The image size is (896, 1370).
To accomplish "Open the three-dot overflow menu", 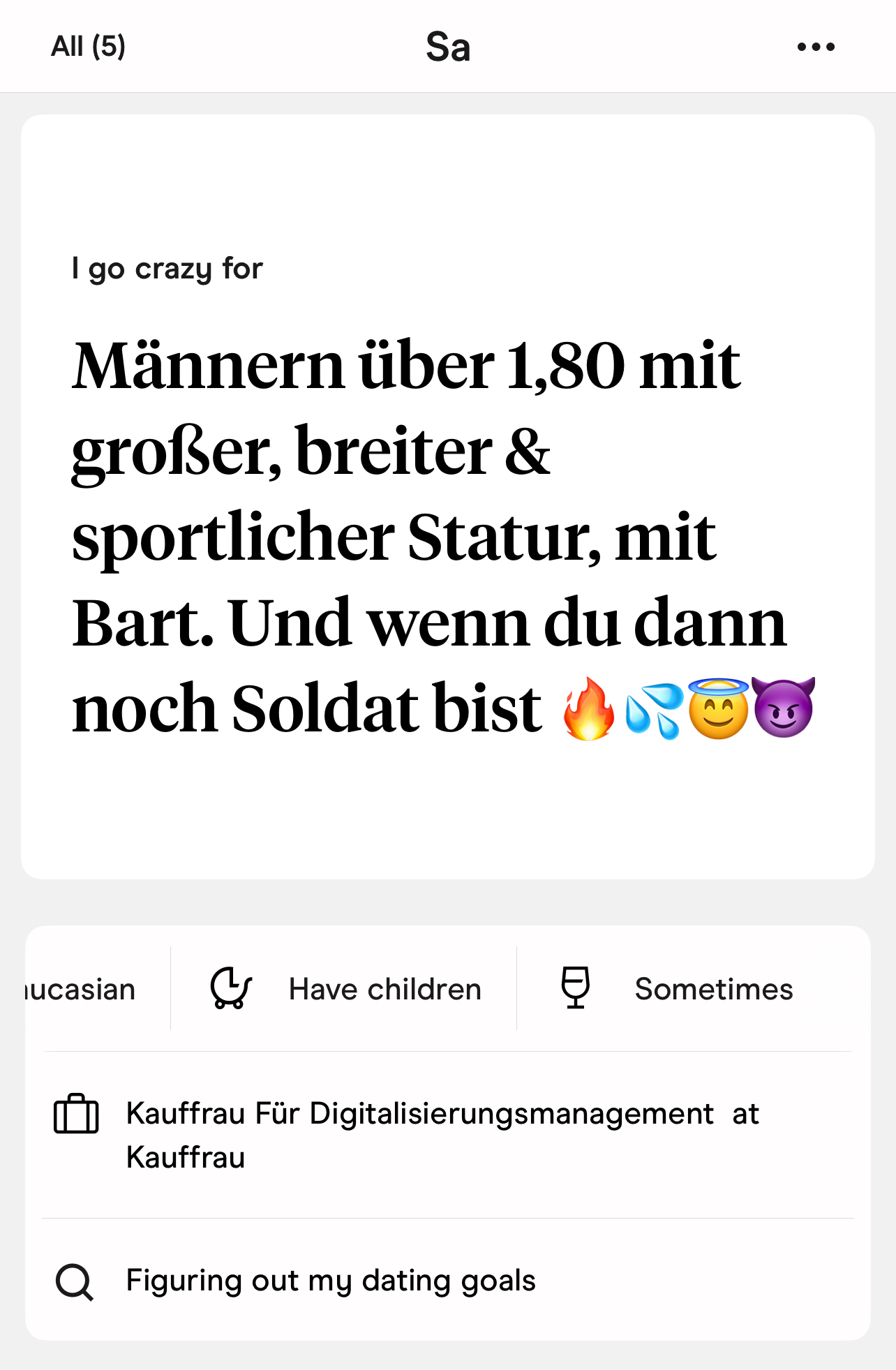I will 816,47.
